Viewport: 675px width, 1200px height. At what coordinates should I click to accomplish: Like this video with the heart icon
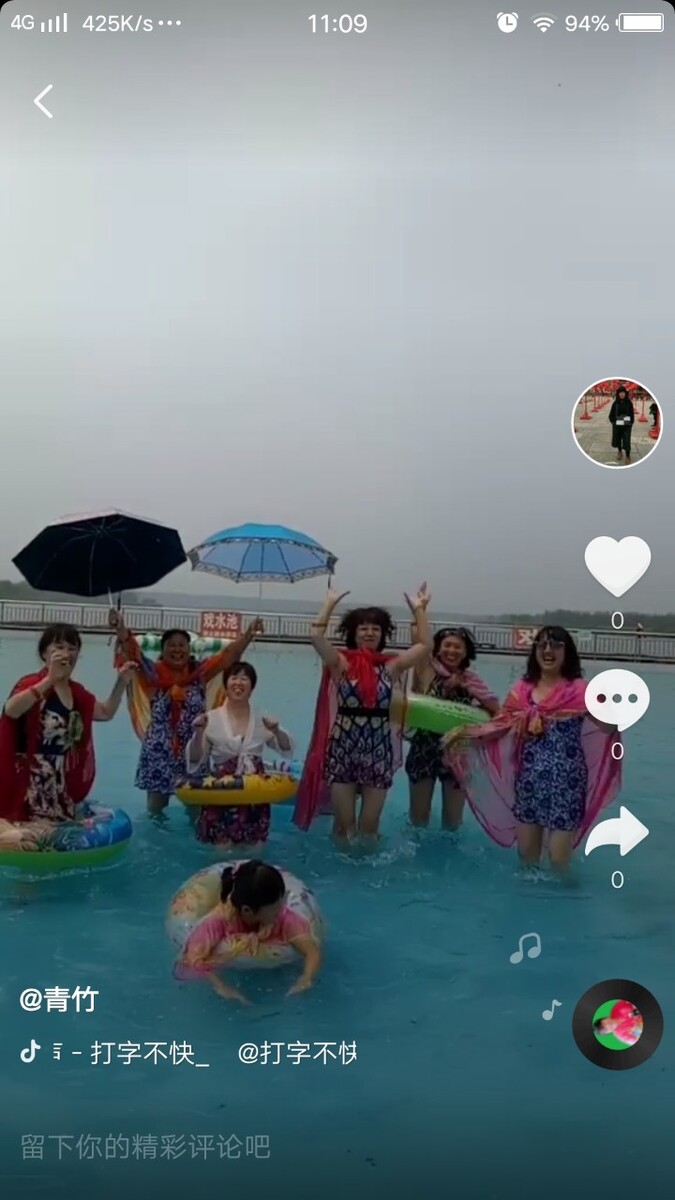click(x=617, y=566)
